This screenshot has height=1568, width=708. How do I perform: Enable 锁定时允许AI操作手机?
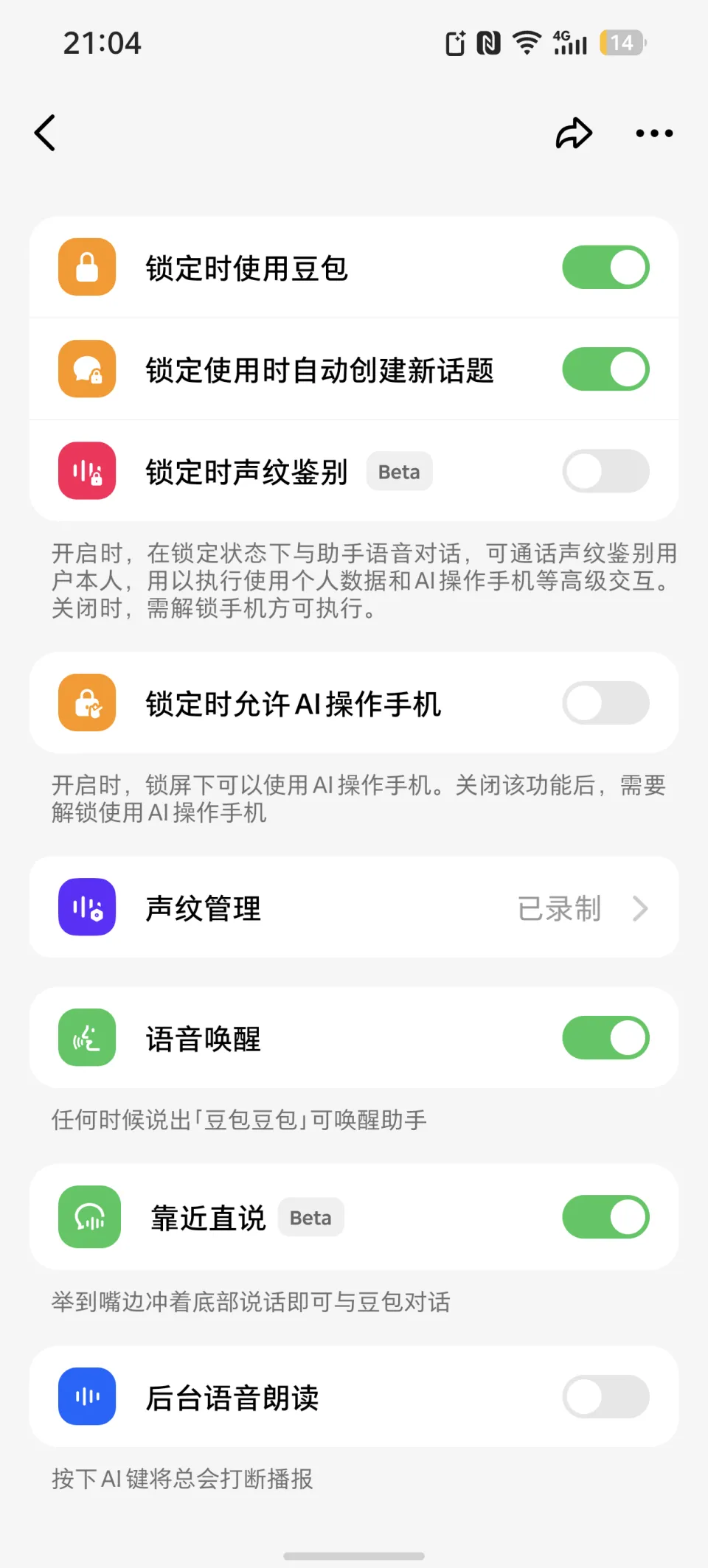coord(605,703)
